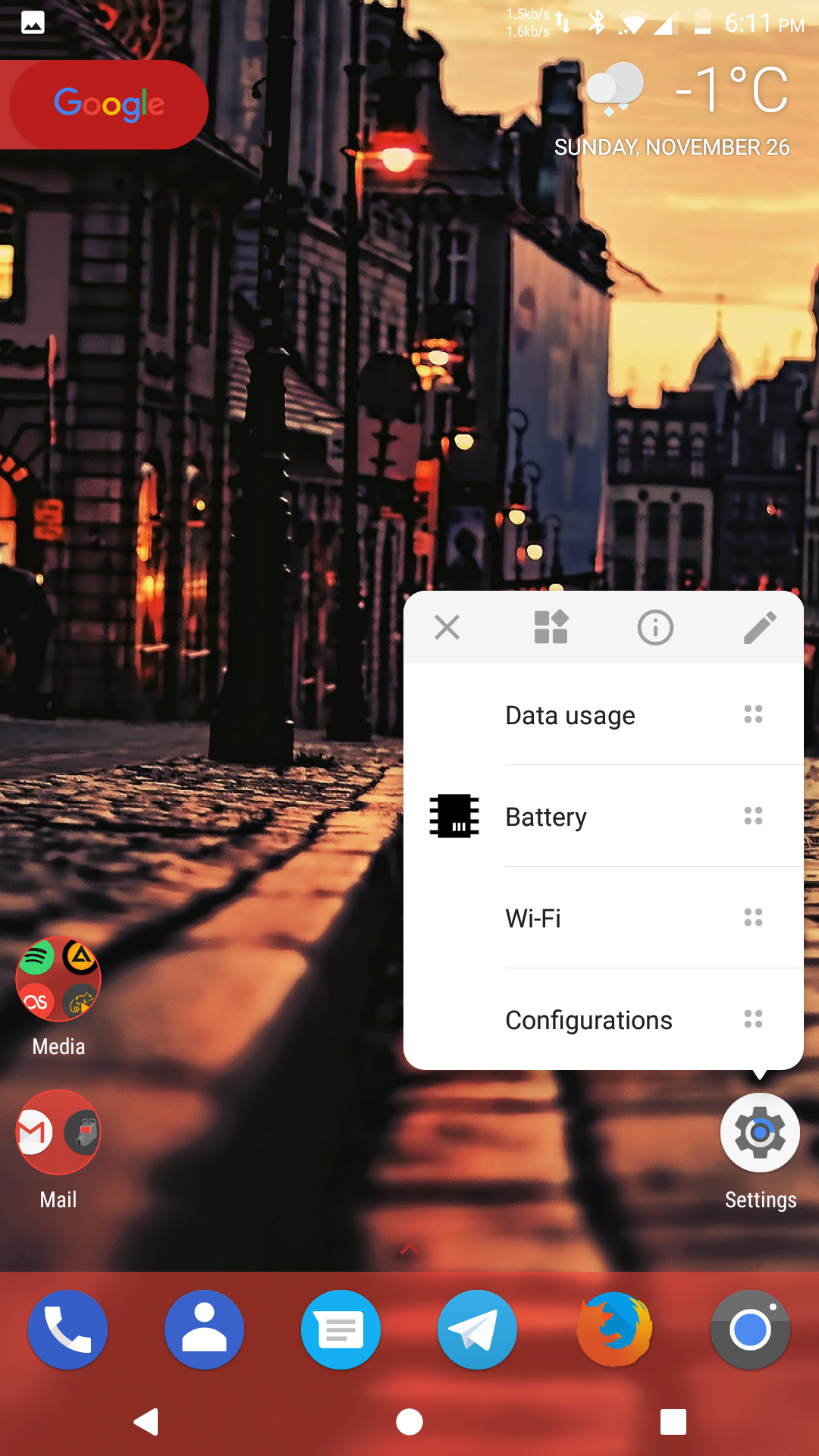Open the Configurations shortcut
This screenshot has width=819, height=1456.
604,1020
